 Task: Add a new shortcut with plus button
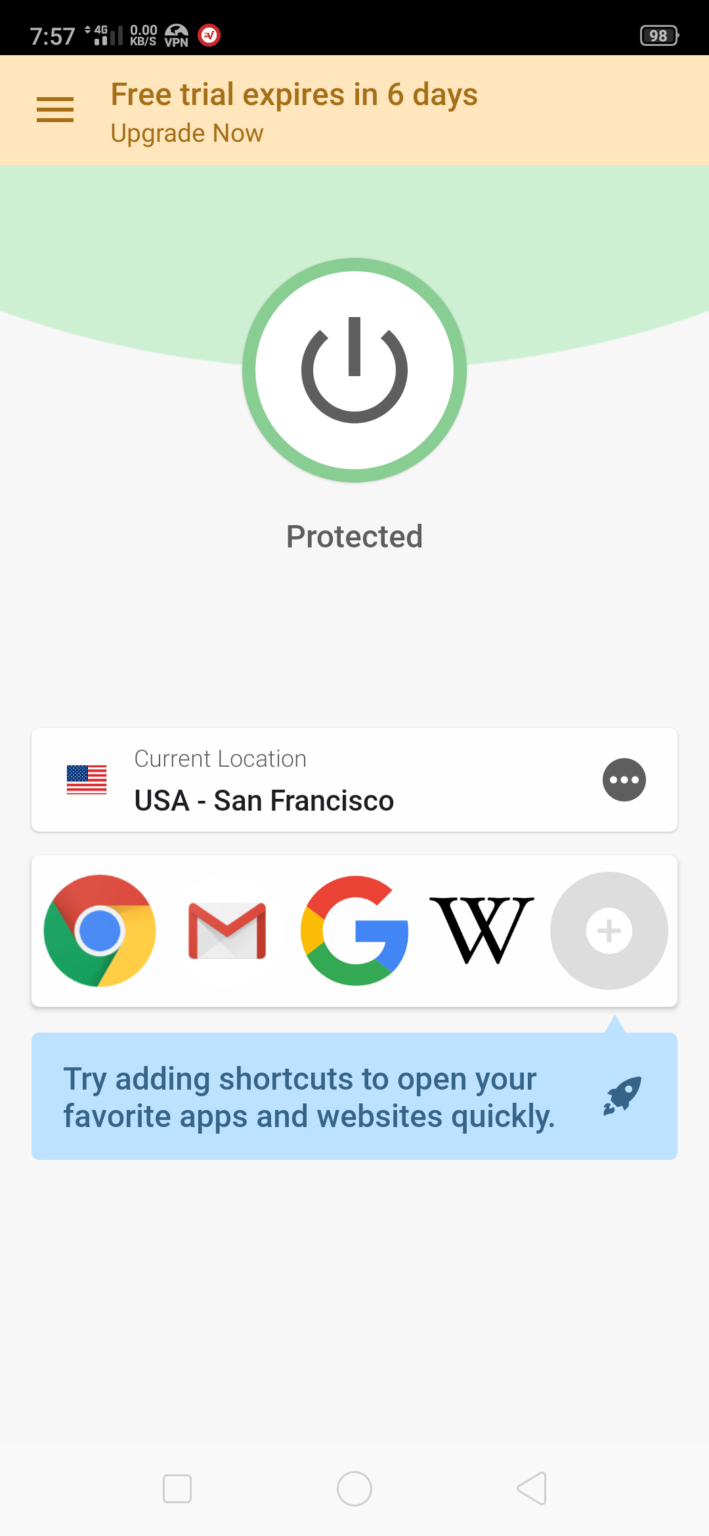608,931
